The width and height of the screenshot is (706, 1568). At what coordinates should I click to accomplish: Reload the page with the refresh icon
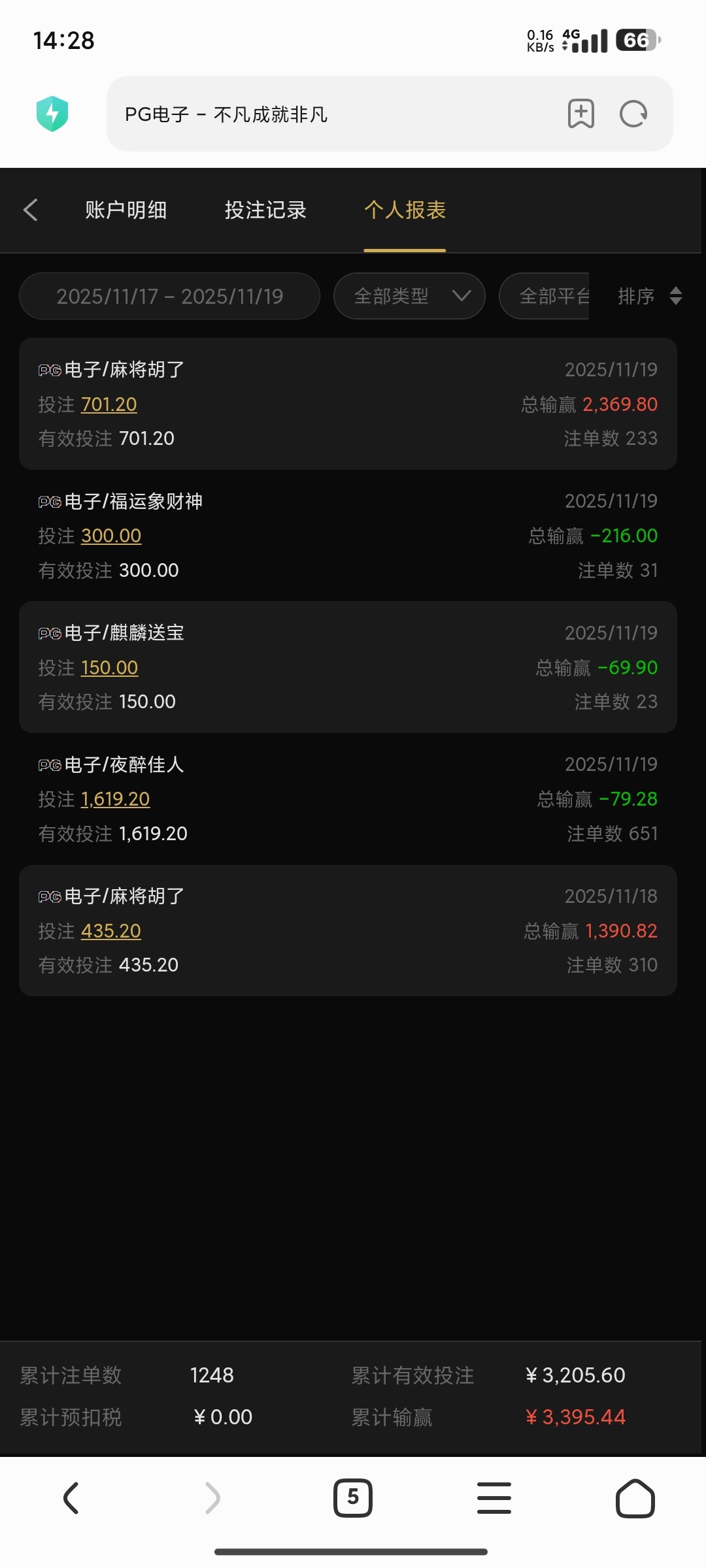point(633,114)
